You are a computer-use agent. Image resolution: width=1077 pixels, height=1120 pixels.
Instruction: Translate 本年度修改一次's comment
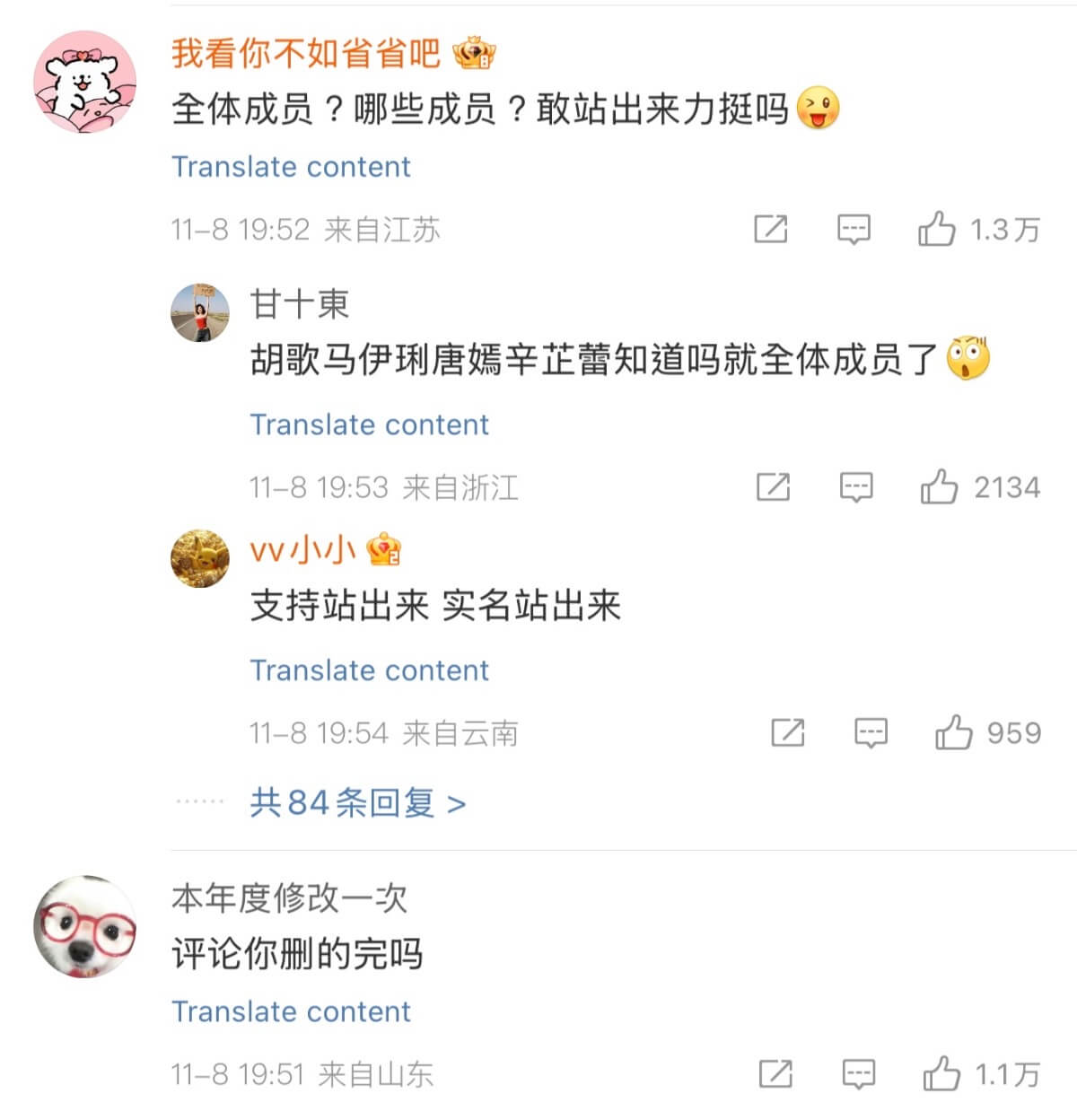click(x=291, y=1011)
